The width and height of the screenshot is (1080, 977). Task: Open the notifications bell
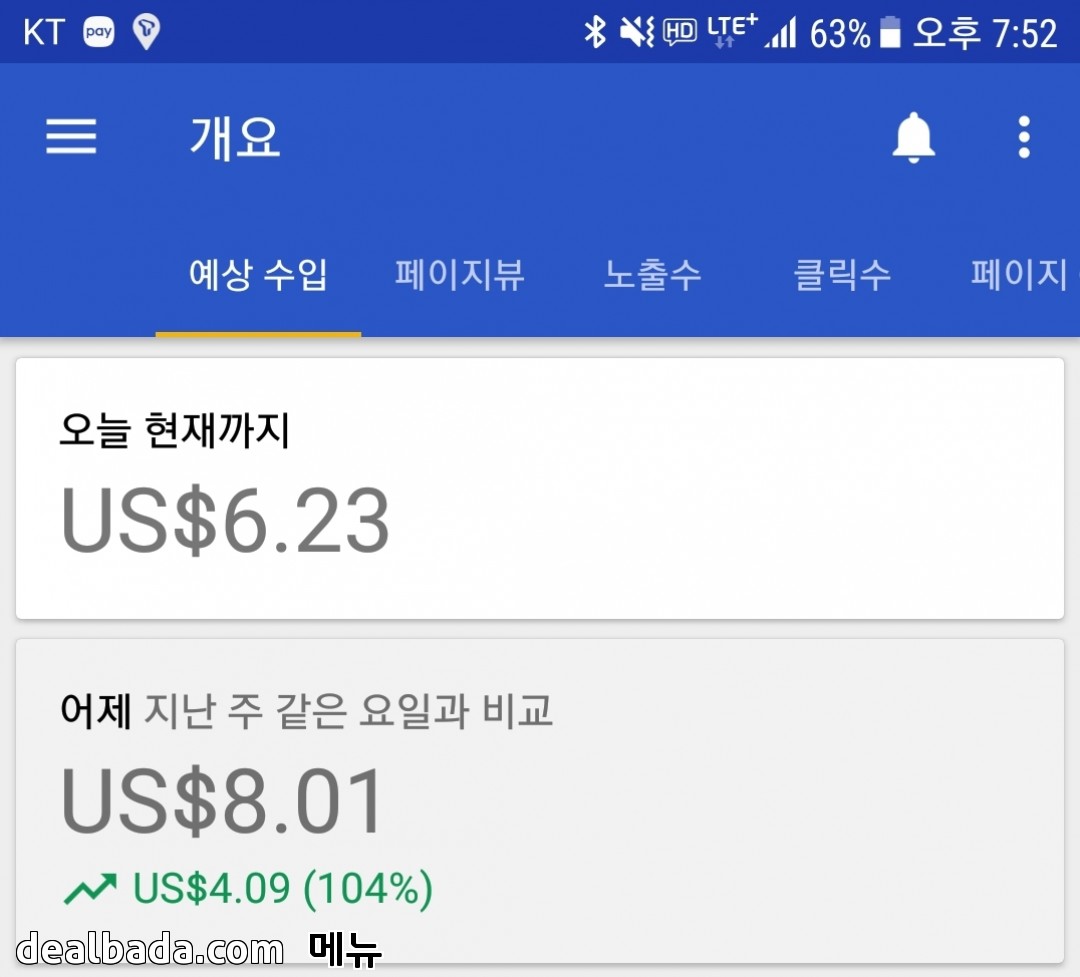pos(913,138)
